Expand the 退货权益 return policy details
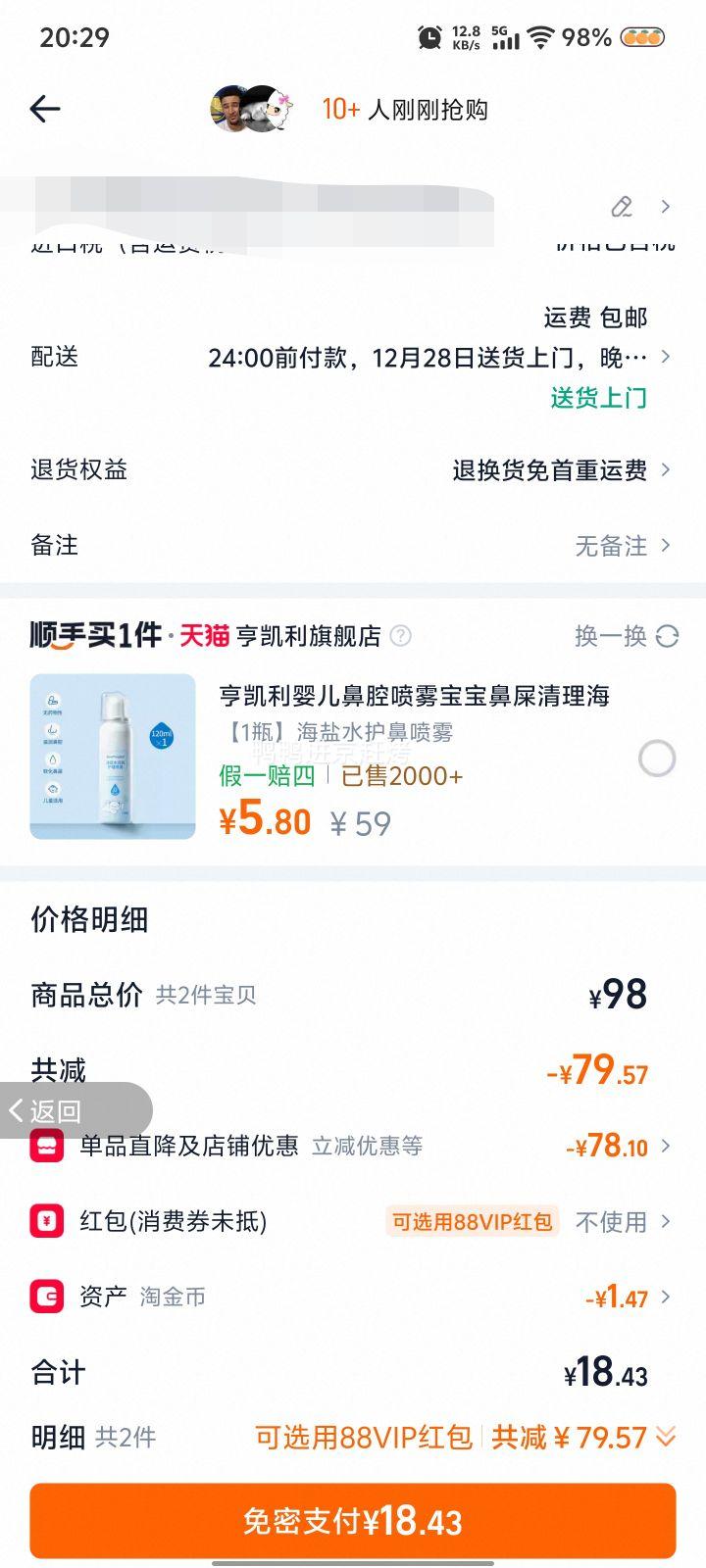 coord(665,470)
